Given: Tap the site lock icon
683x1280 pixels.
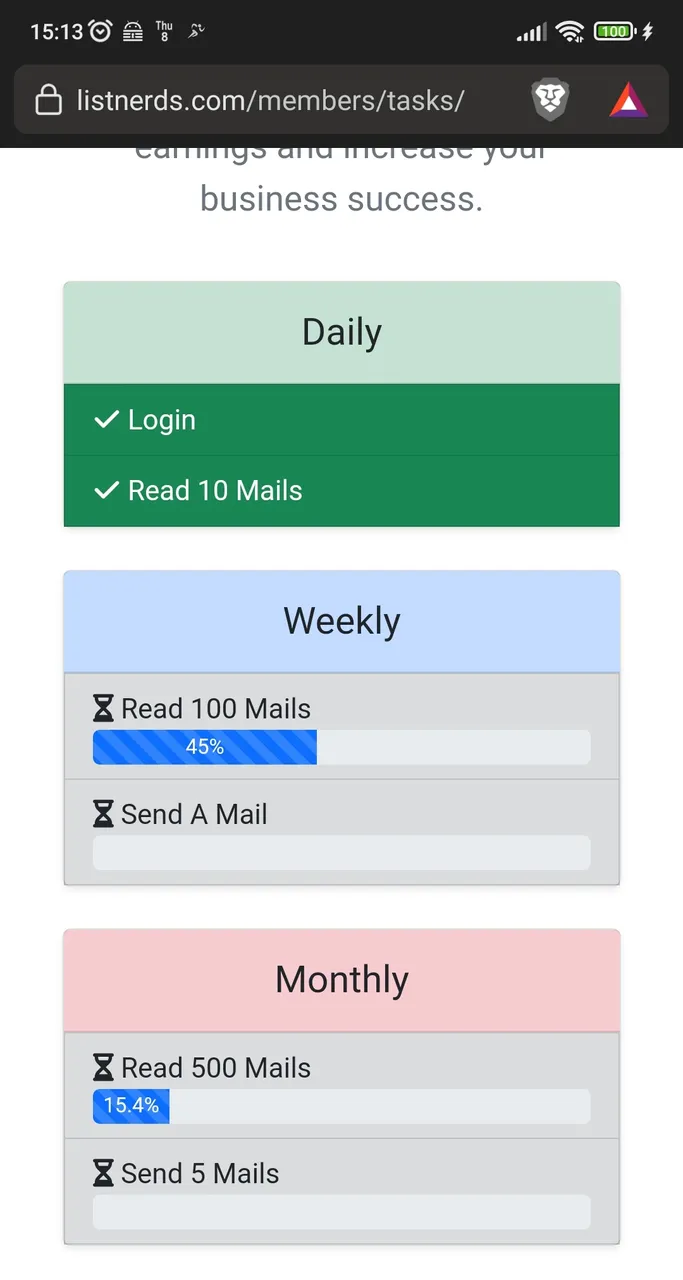Looking at the screenshot, I should pyautogui.click(x=48, y=100).
